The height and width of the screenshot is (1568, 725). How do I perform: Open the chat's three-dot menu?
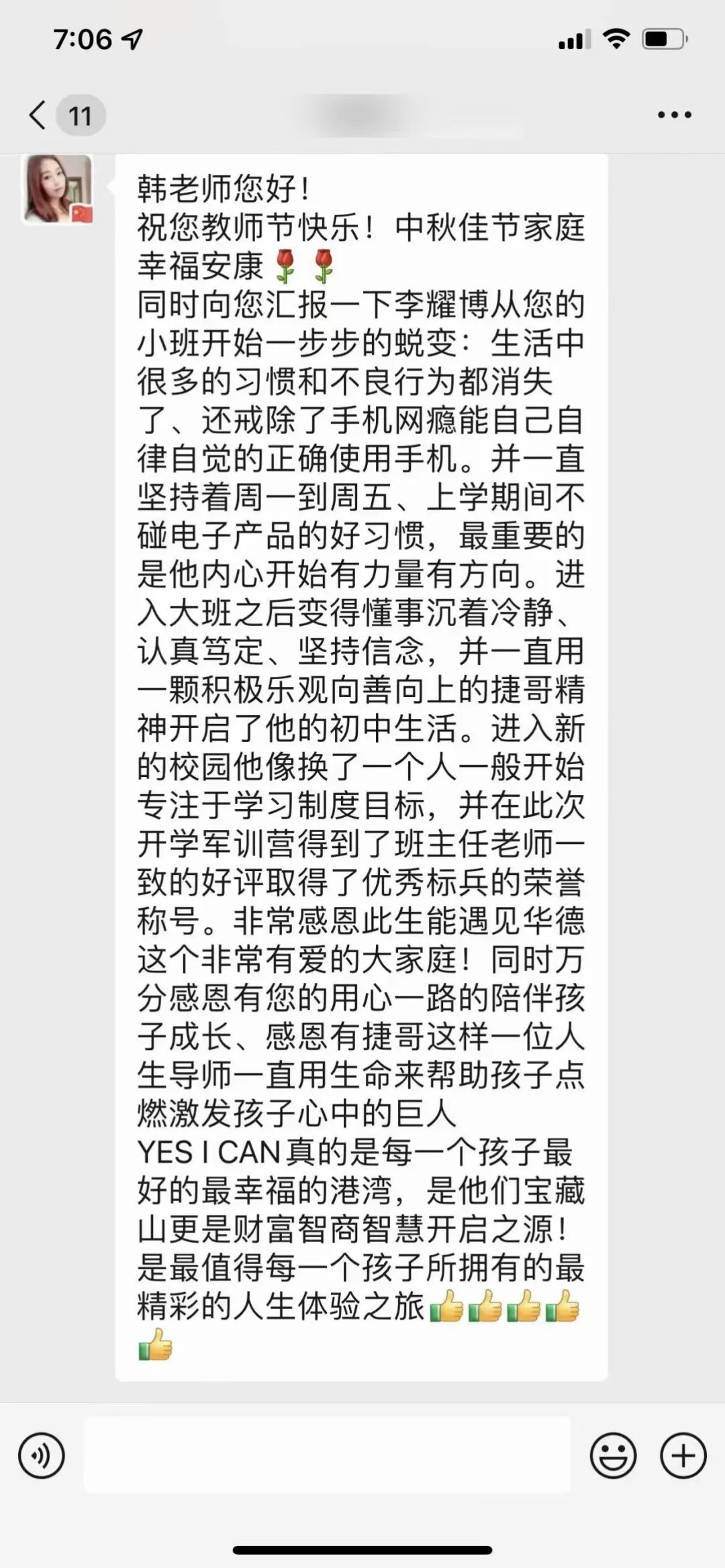click(674, 115)
